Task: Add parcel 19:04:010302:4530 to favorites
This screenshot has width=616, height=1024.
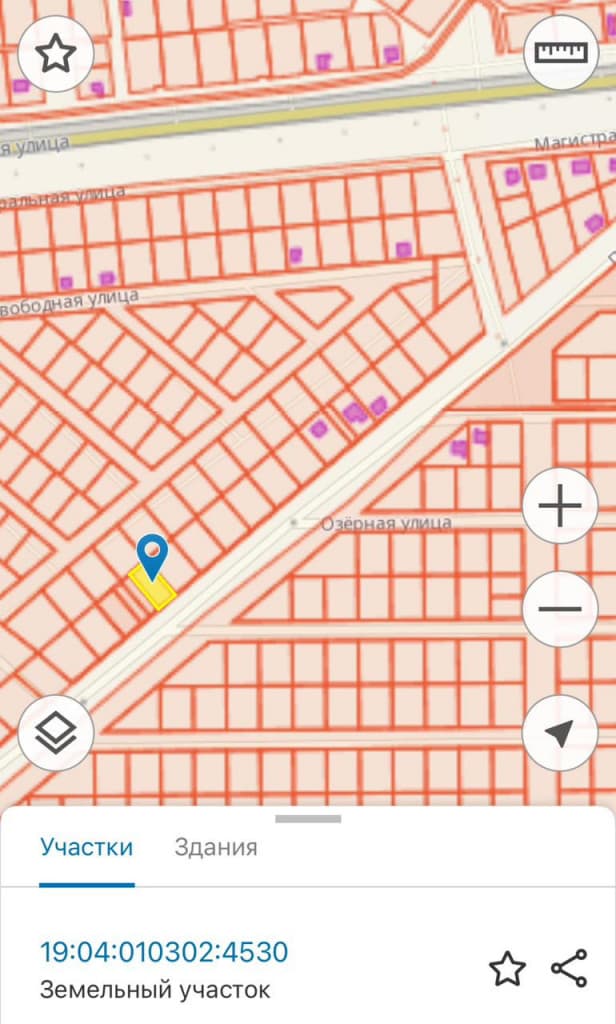Action: point(507,968)
